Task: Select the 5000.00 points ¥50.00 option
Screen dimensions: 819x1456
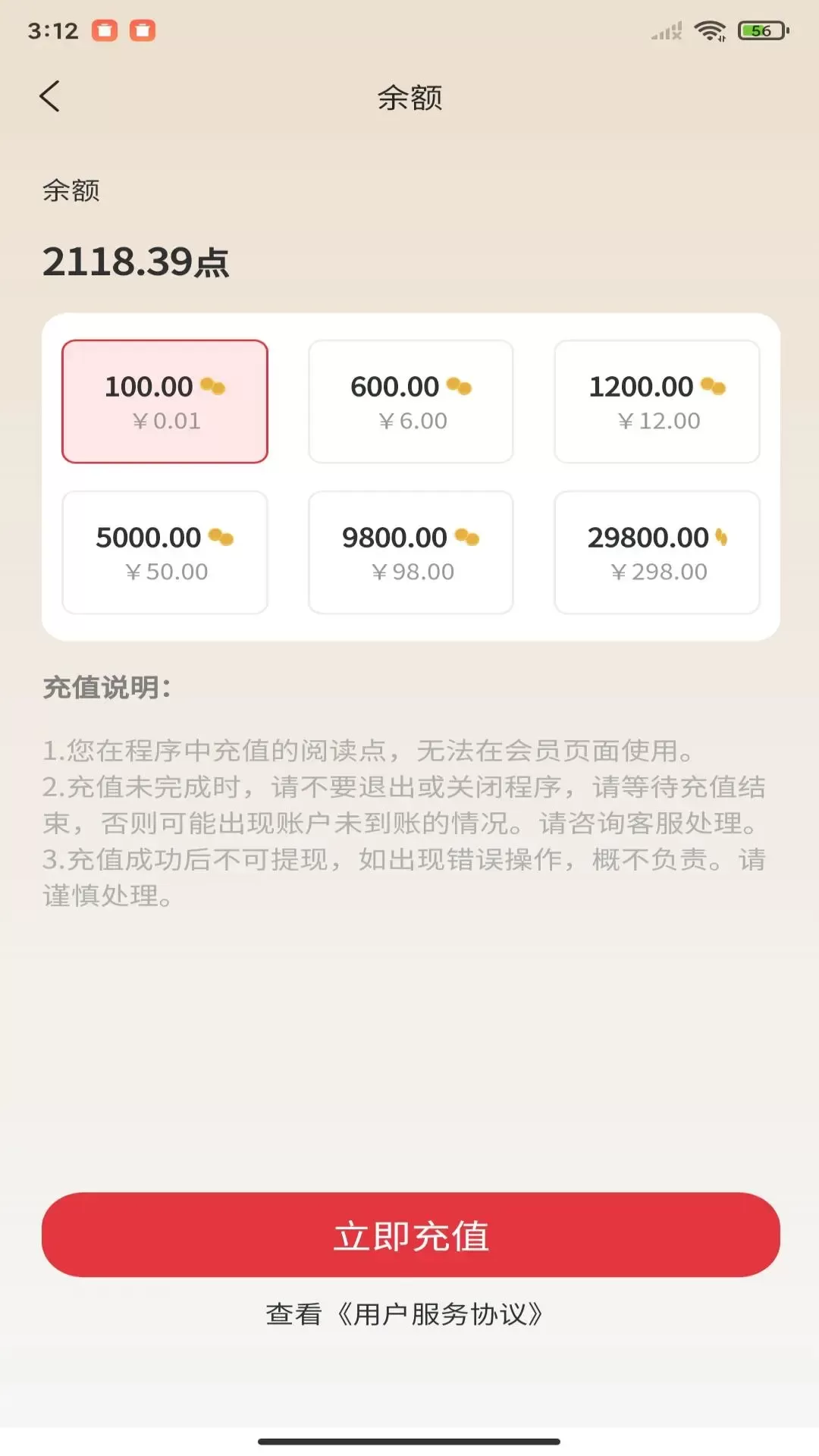Action: (x=165, y=552)
